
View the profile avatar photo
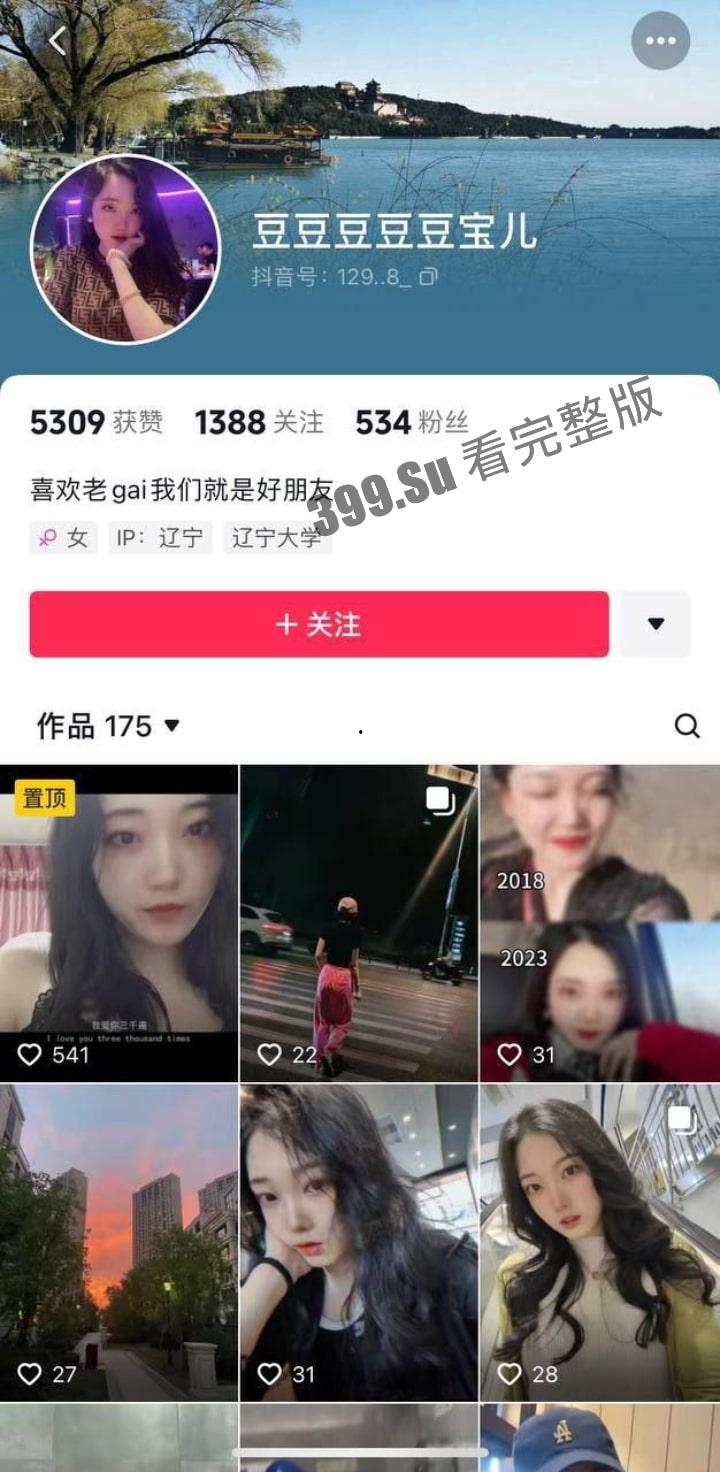click(126, 249)
